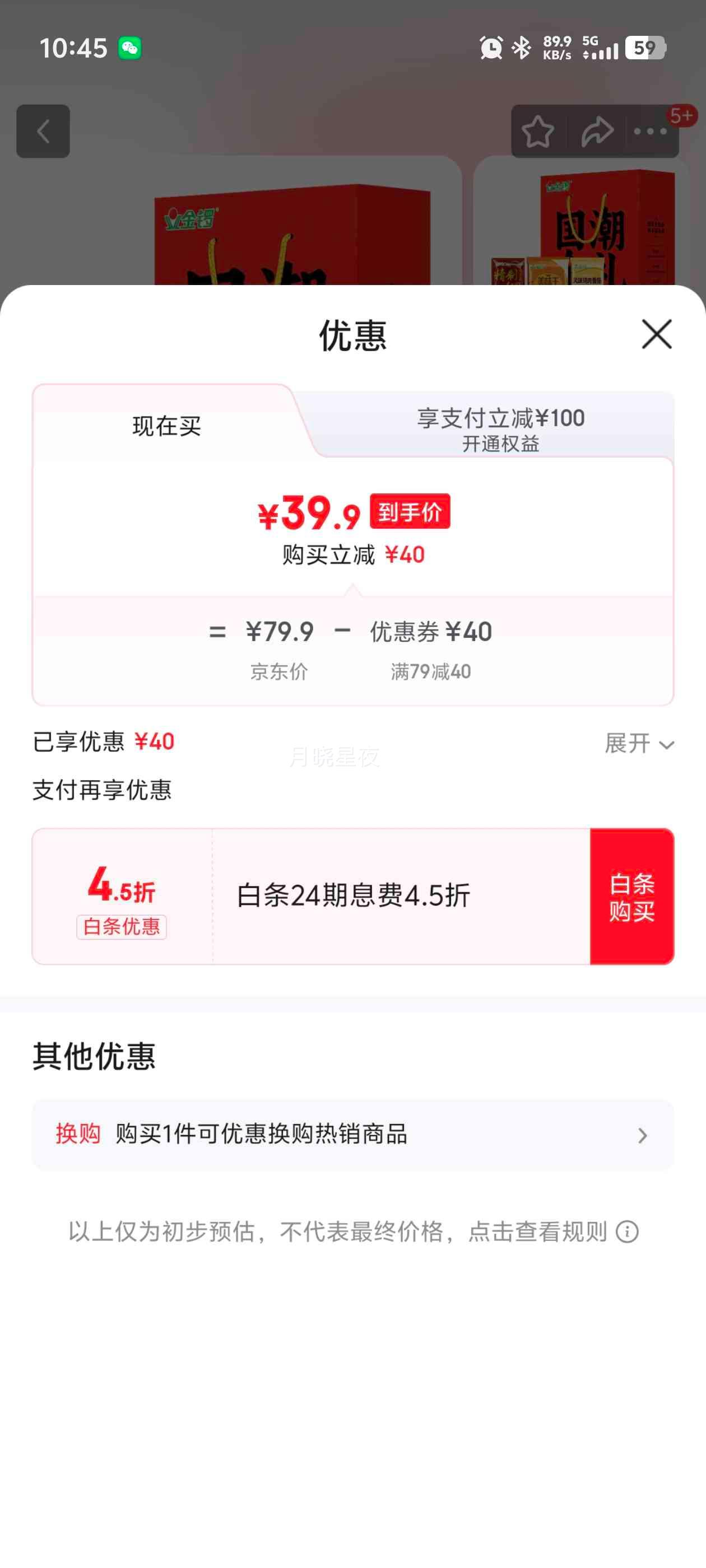This screenshot has height=1568, width=706.
Task: Click 开通权益 to activate benefits
Action: 501,446
